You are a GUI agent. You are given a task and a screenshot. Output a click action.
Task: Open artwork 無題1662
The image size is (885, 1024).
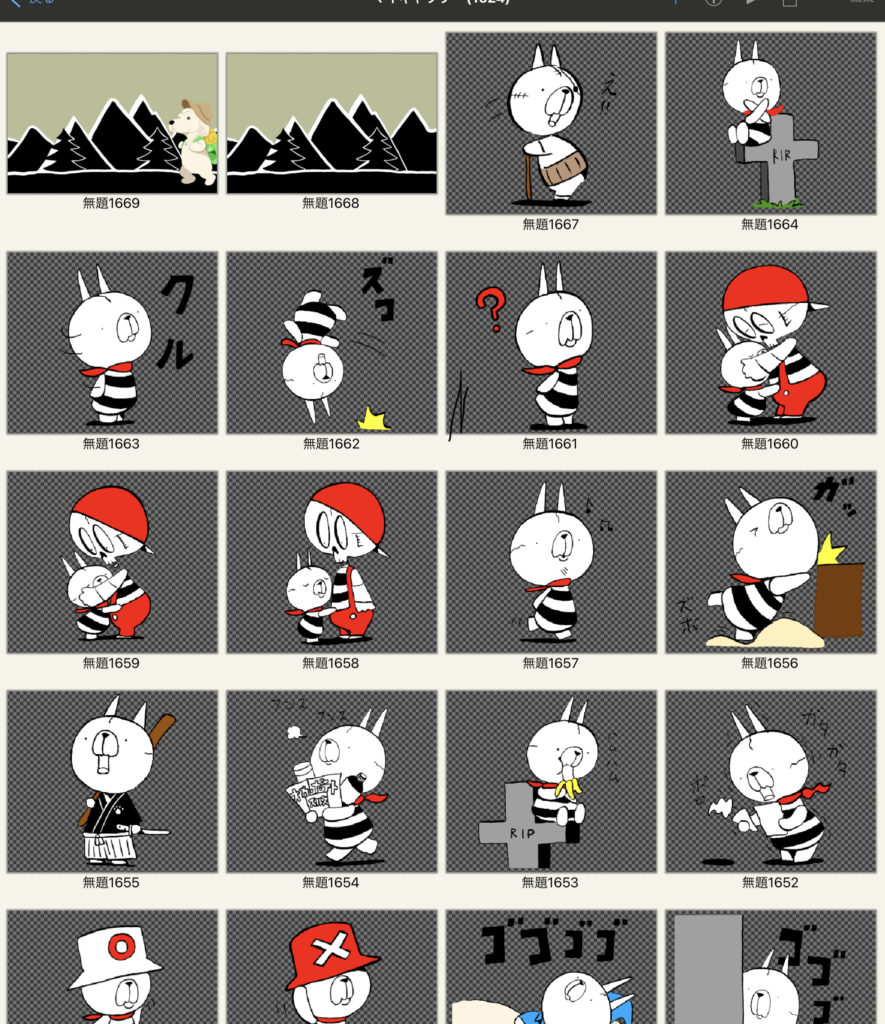pyautogui.click(x=331, y=342)
